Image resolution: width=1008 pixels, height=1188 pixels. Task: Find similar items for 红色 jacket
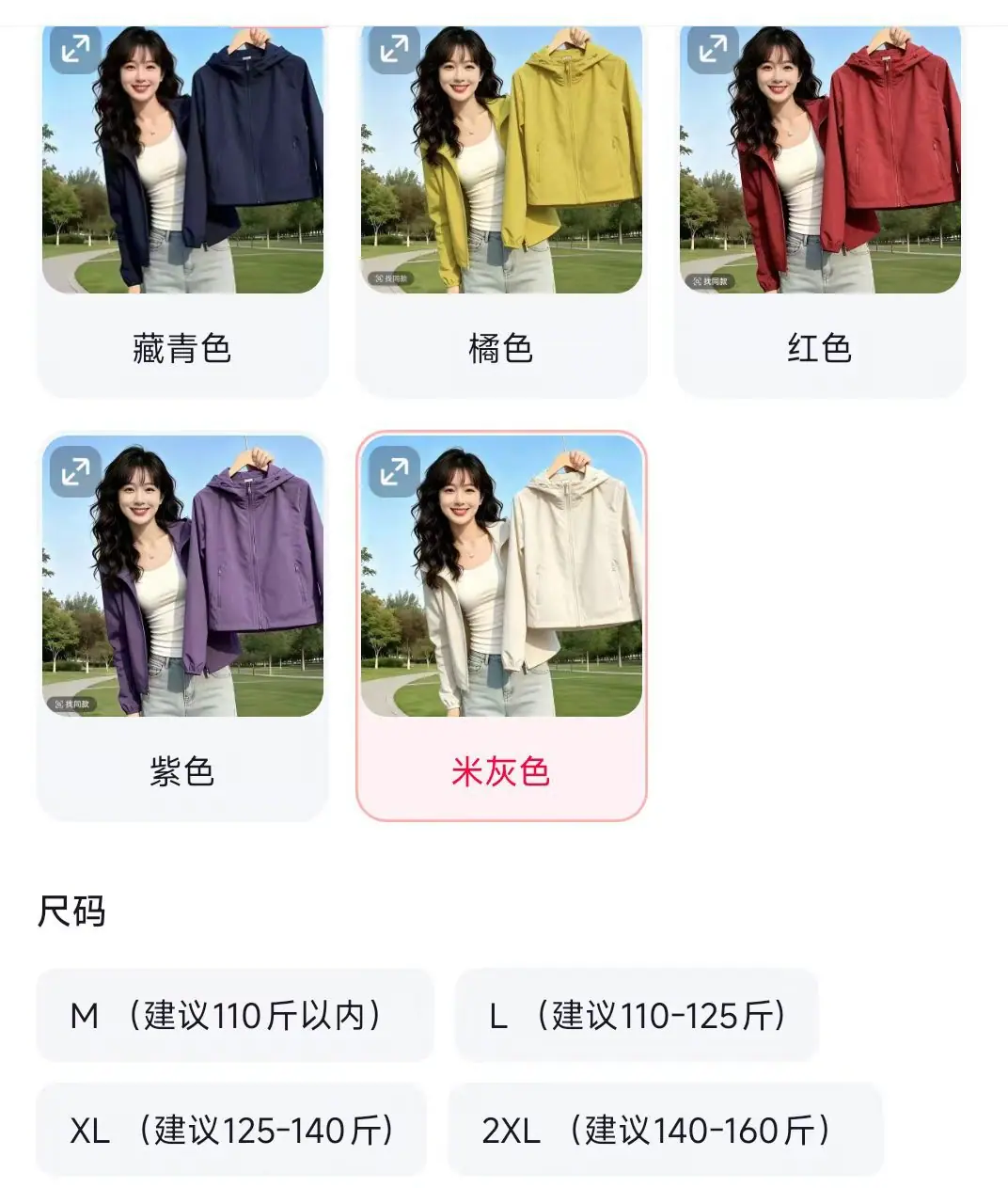(710, 280)
